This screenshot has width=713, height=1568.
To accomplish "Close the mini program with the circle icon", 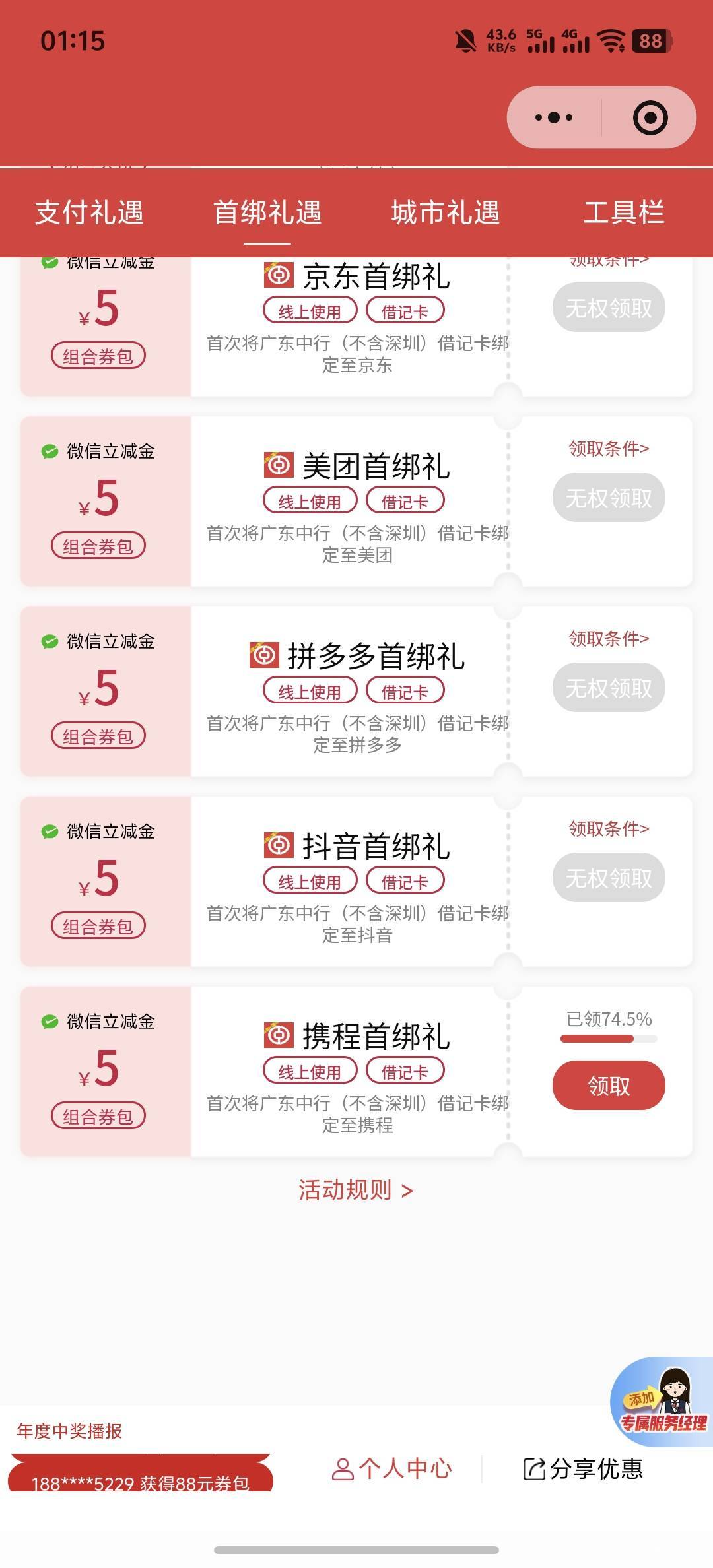I will click(650, 118).
